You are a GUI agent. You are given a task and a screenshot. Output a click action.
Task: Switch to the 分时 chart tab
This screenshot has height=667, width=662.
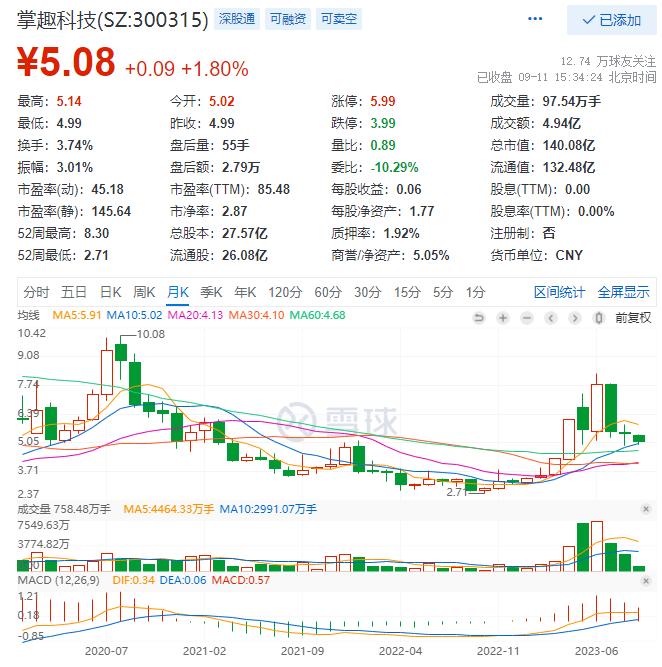pos(36,292)
